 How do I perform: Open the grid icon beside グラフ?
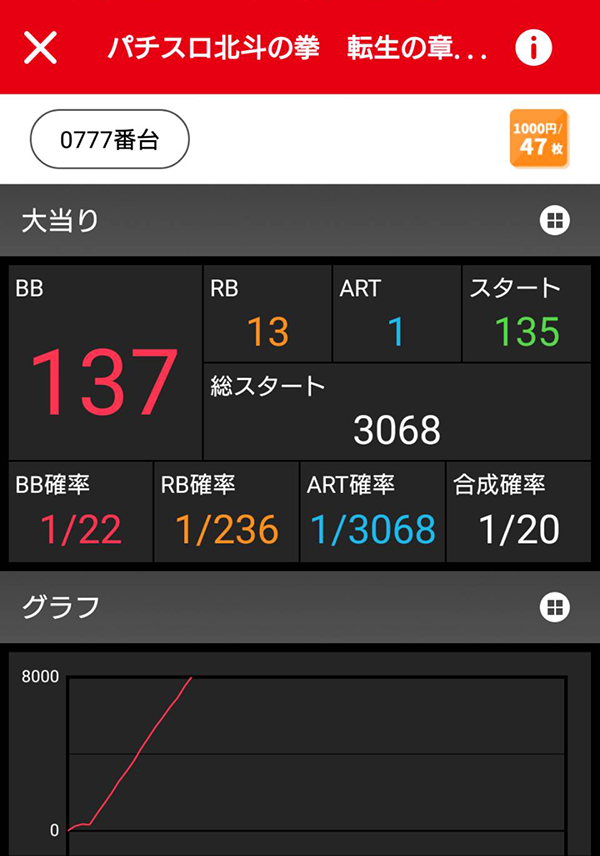tap(555, 606)
